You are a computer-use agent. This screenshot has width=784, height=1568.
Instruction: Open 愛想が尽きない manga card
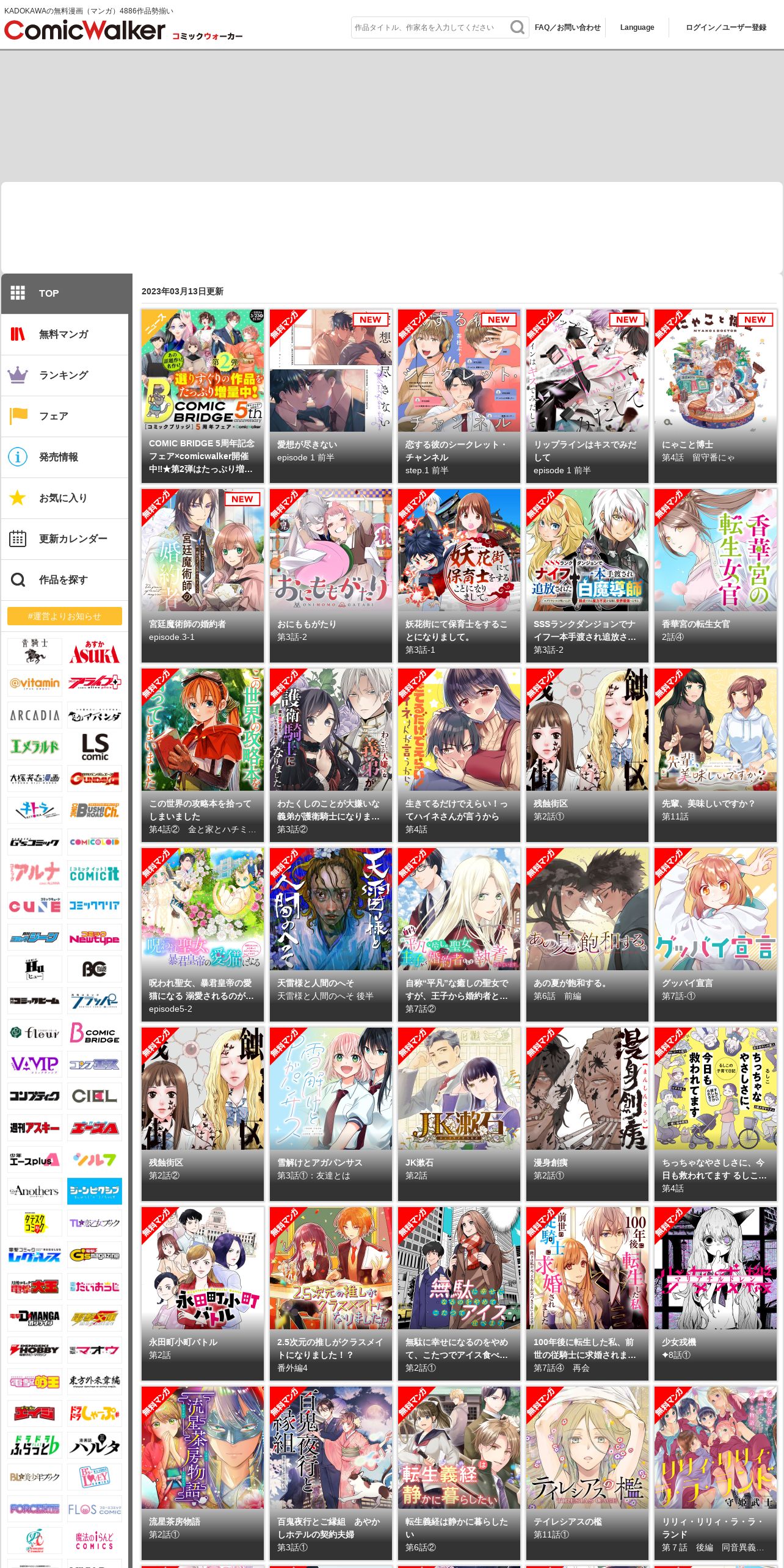(x=330, y=396)
